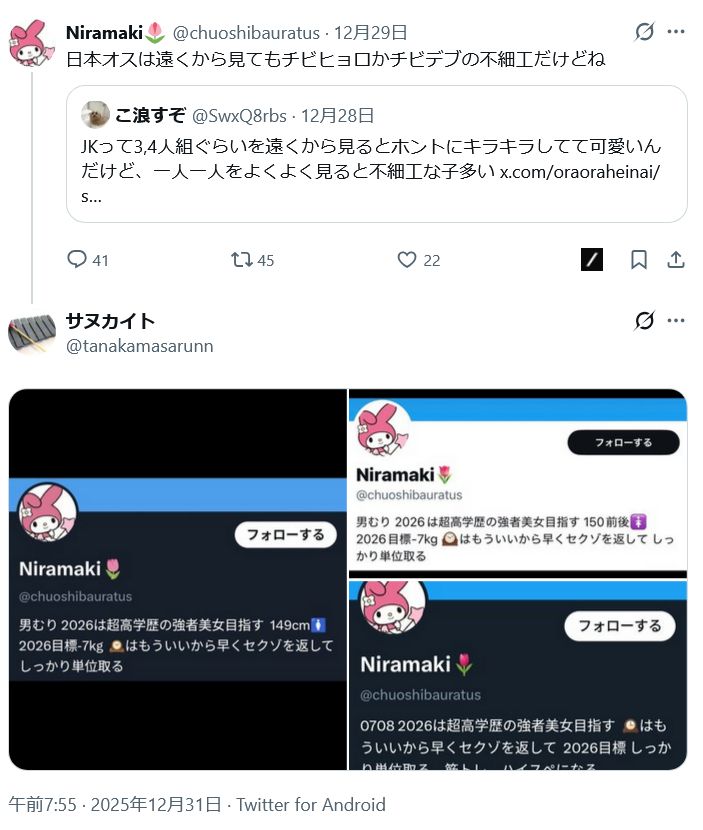Bookmark Niramaki's tweet
This screenshot has width=703, height=830.
point(639,260)
